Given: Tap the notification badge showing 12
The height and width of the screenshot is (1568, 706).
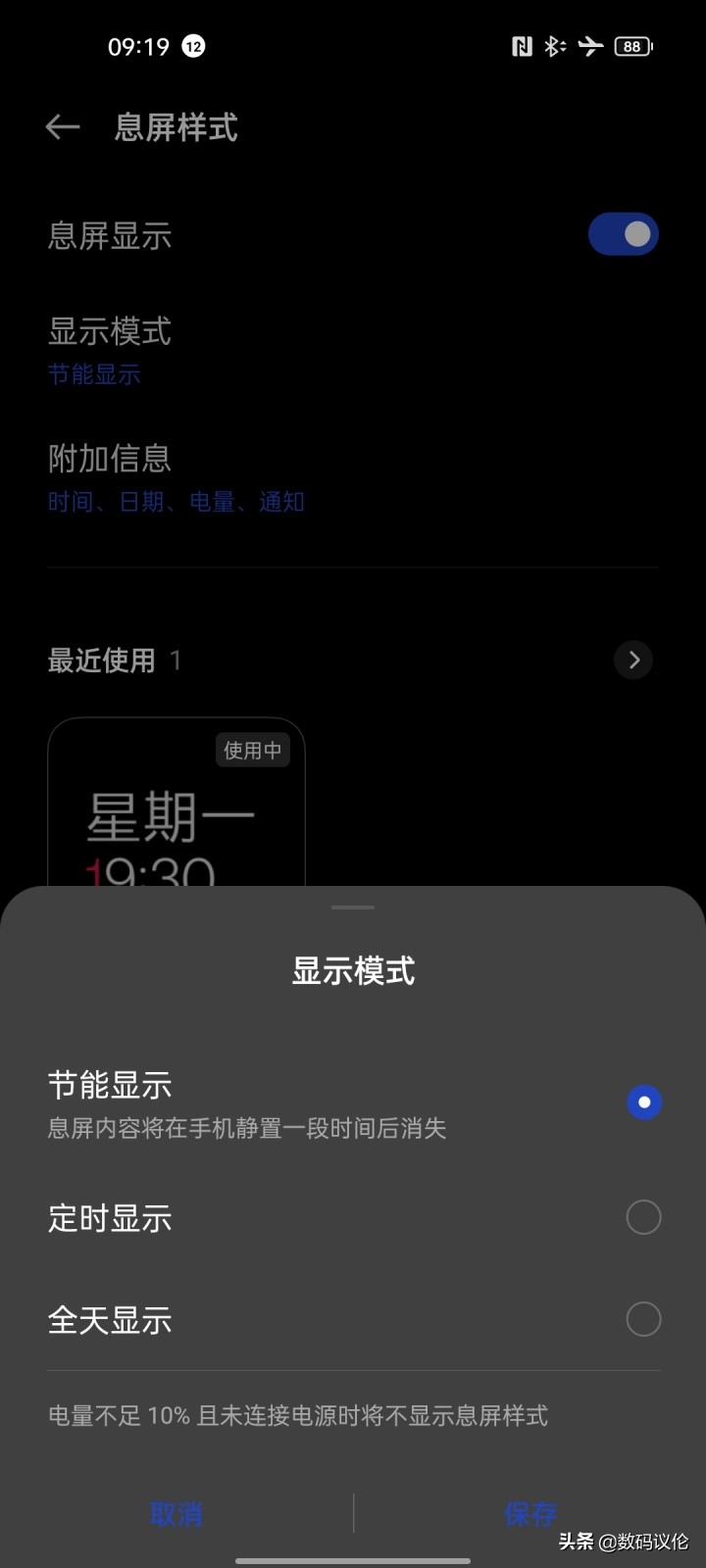Looking at the screenshot, I should point(193,46).
